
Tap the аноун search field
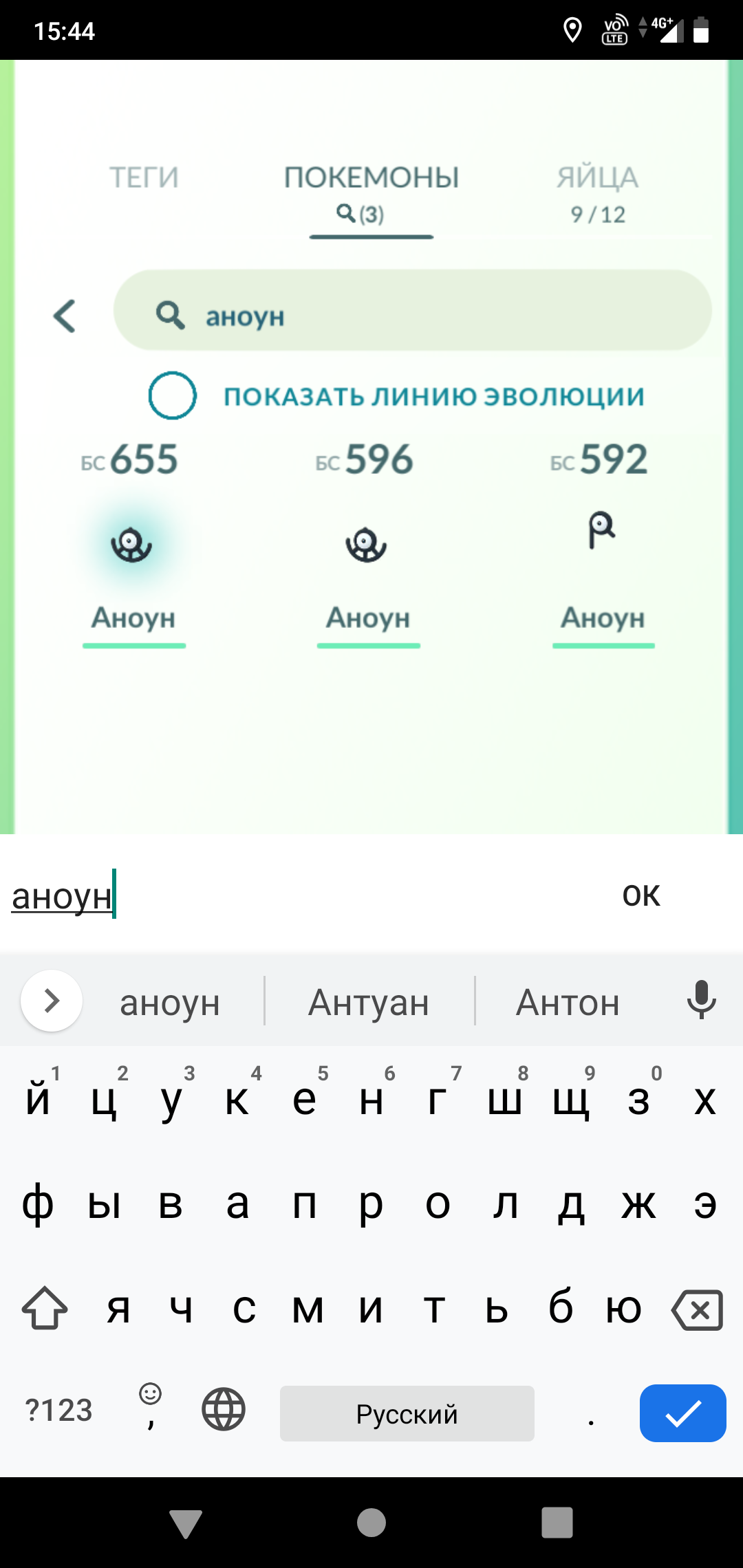(x=413, y=316)
